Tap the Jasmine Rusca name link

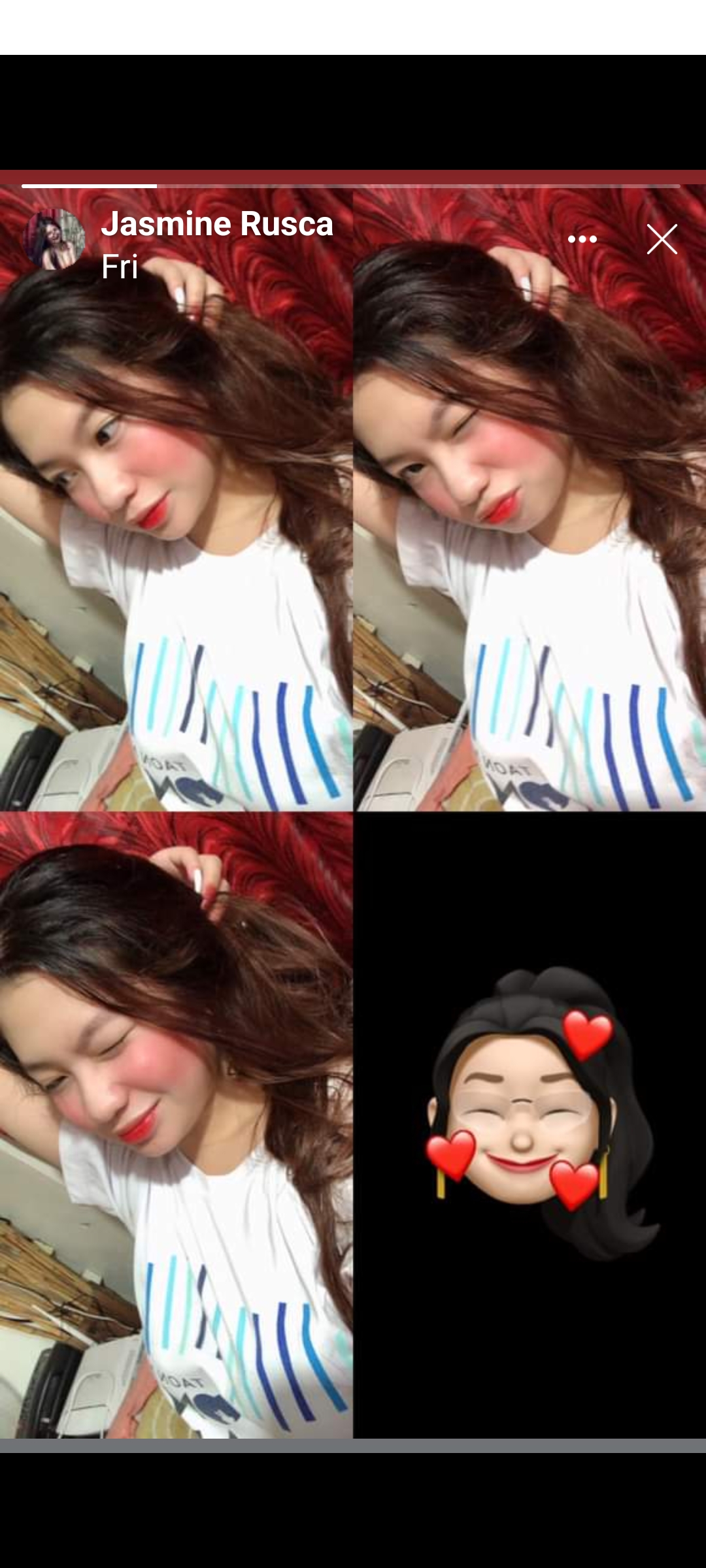[217, 224]
